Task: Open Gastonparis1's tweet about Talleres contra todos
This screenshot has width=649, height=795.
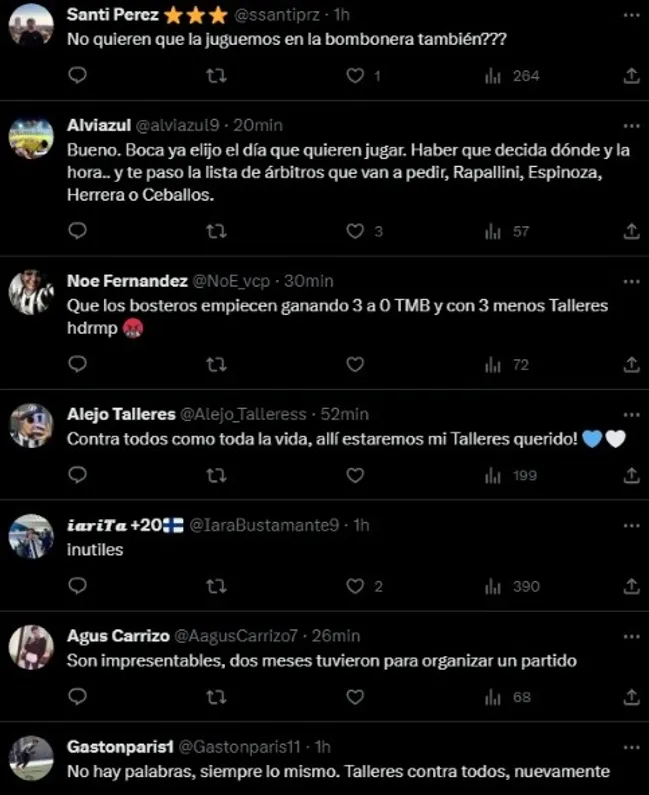Action: (x=338, y=771)
